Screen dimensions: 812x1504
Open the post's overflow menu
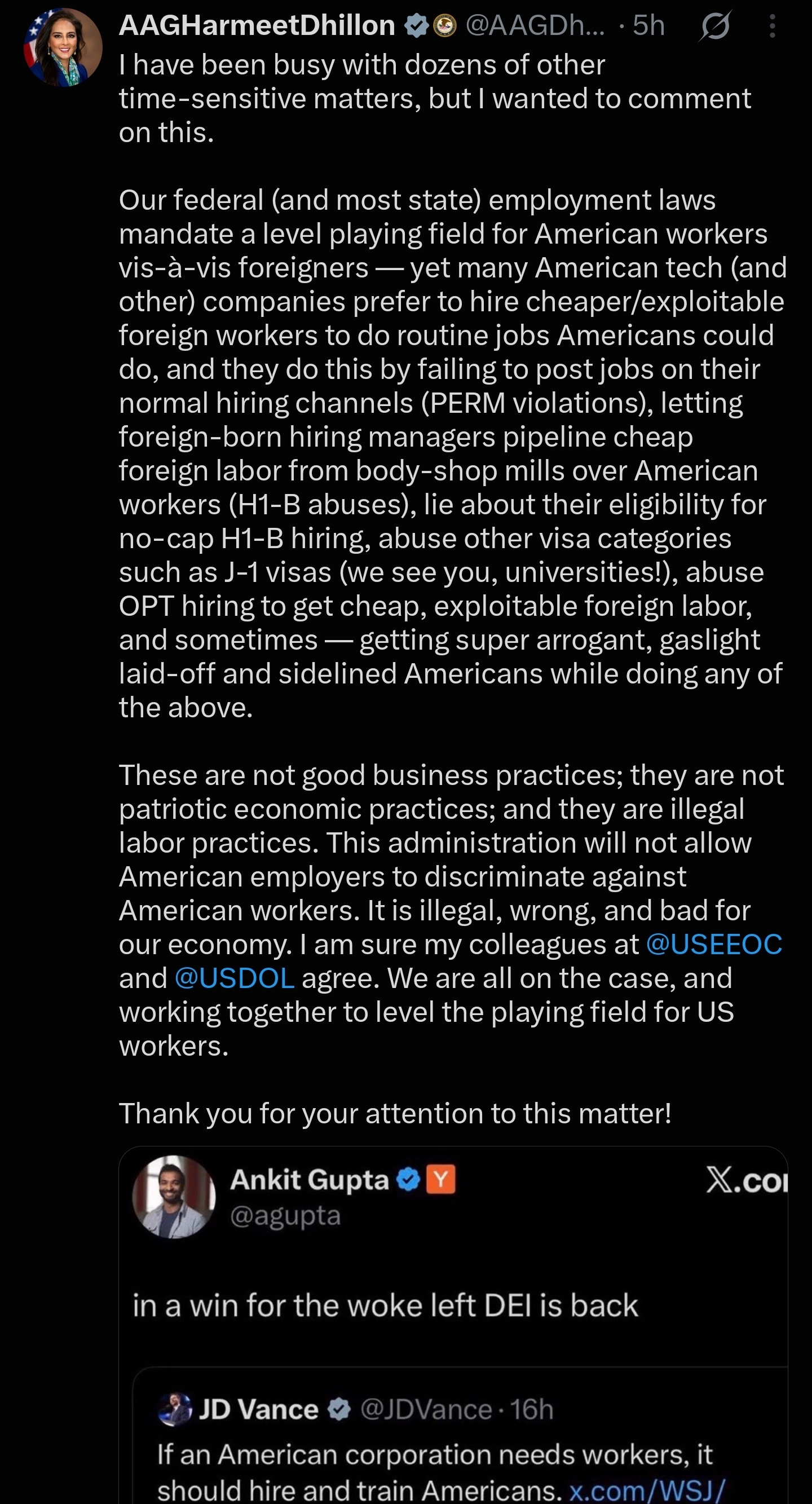[x=773, y=27]
